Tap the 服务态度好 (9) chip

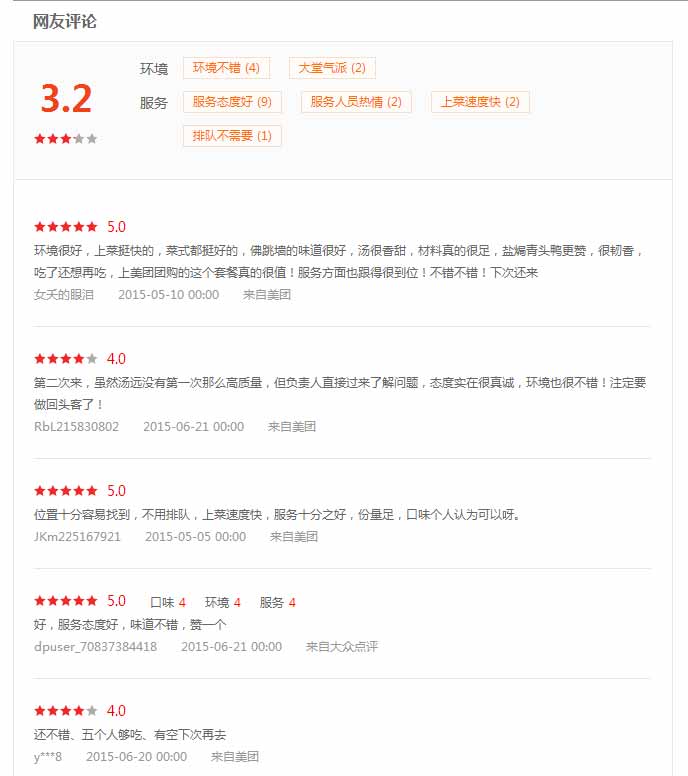[232, 102]
